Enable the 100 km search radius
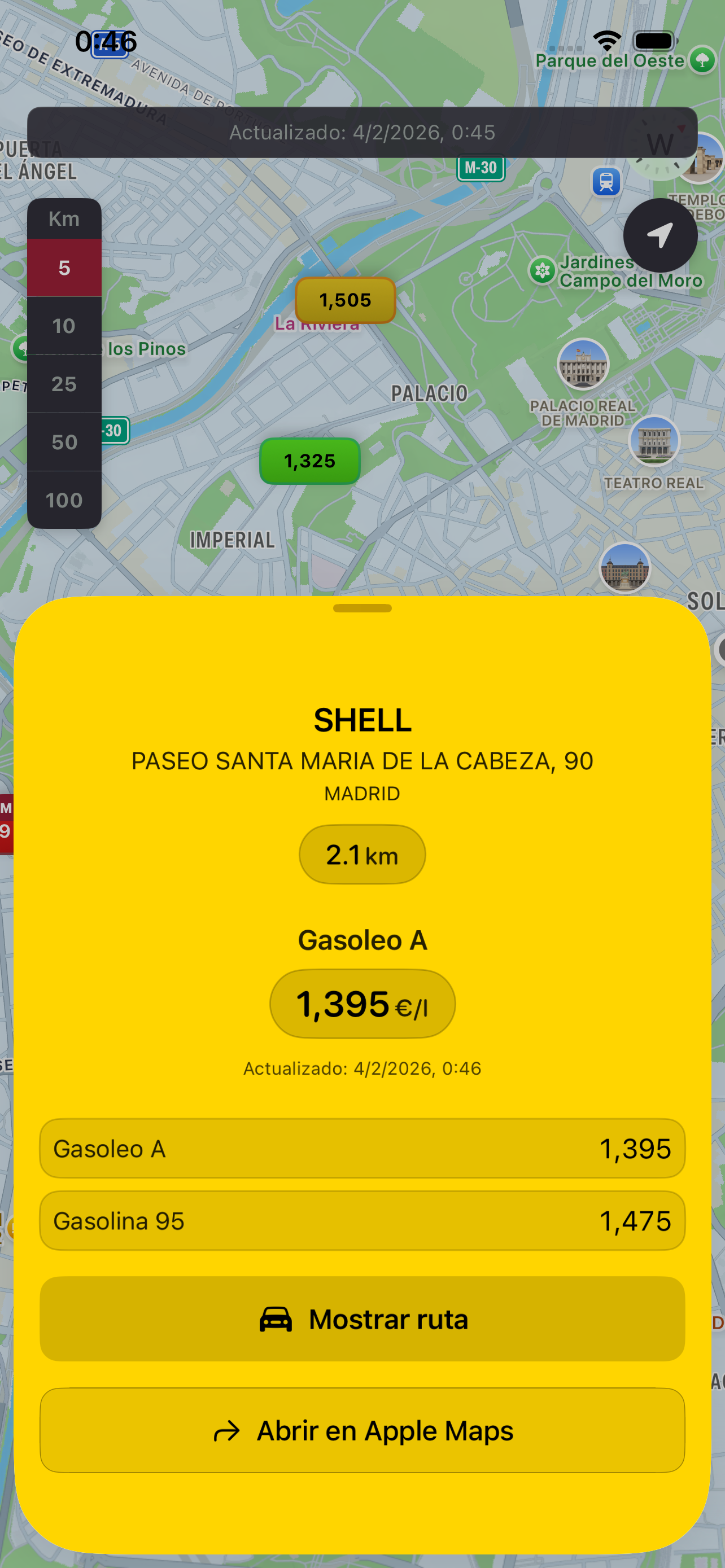 point(63,499)
